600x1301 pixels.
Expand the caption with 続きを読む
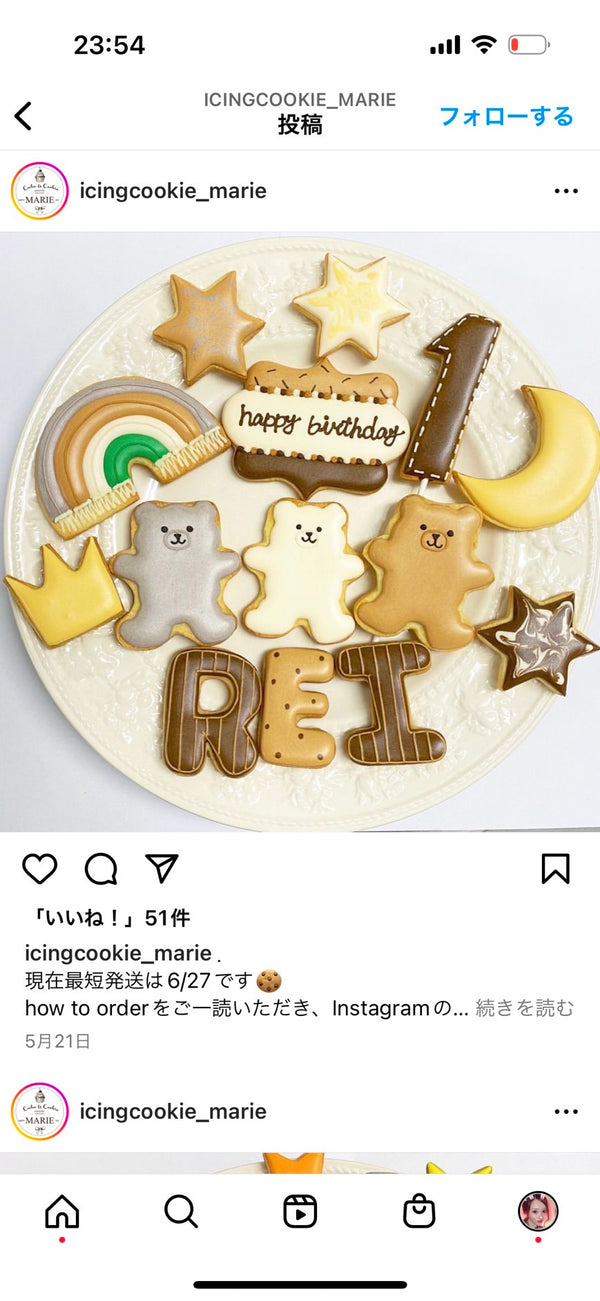pos(524,1008)
